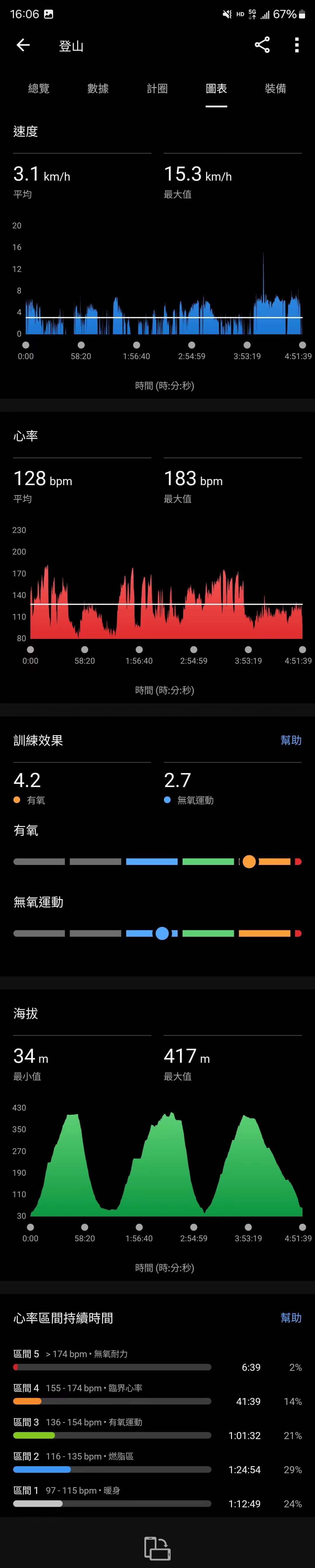Tap the rotate screen icon at bottom
Screen dimensions: 315x1568
(x=157, y=1548)
